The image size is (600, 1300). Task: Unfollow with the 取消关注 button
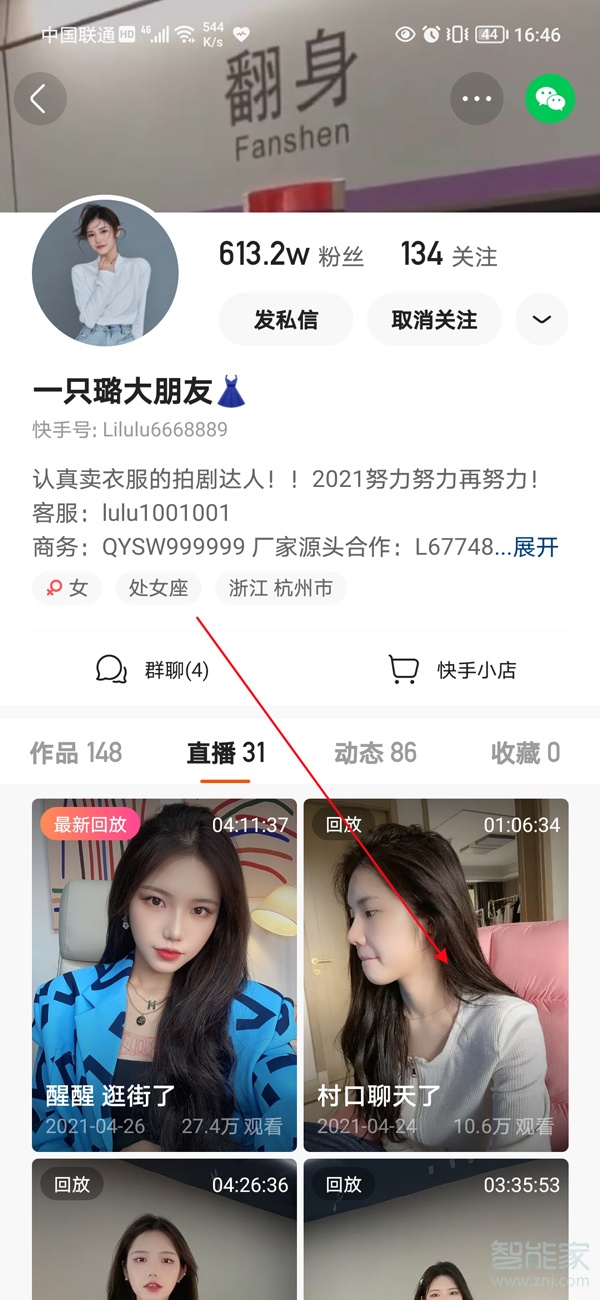coord(434,320)
